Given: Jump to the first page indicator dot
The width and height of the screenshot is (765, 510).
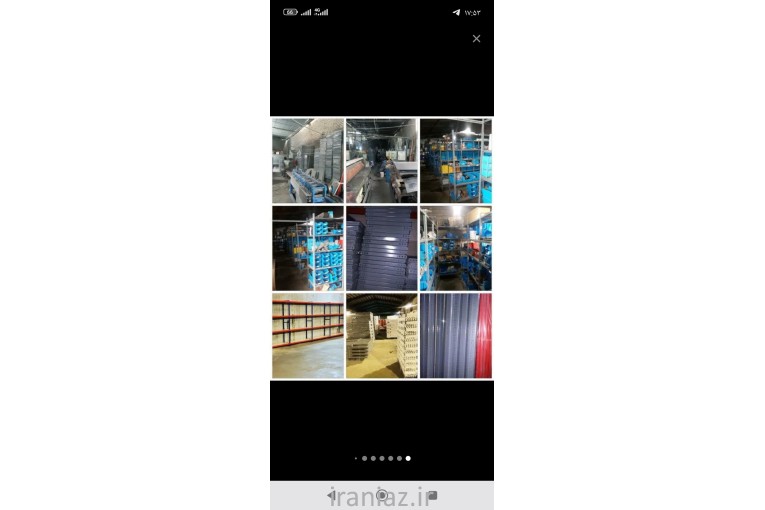Looking at the screenshot, I should pyautogui.click(x=356, y=458).
